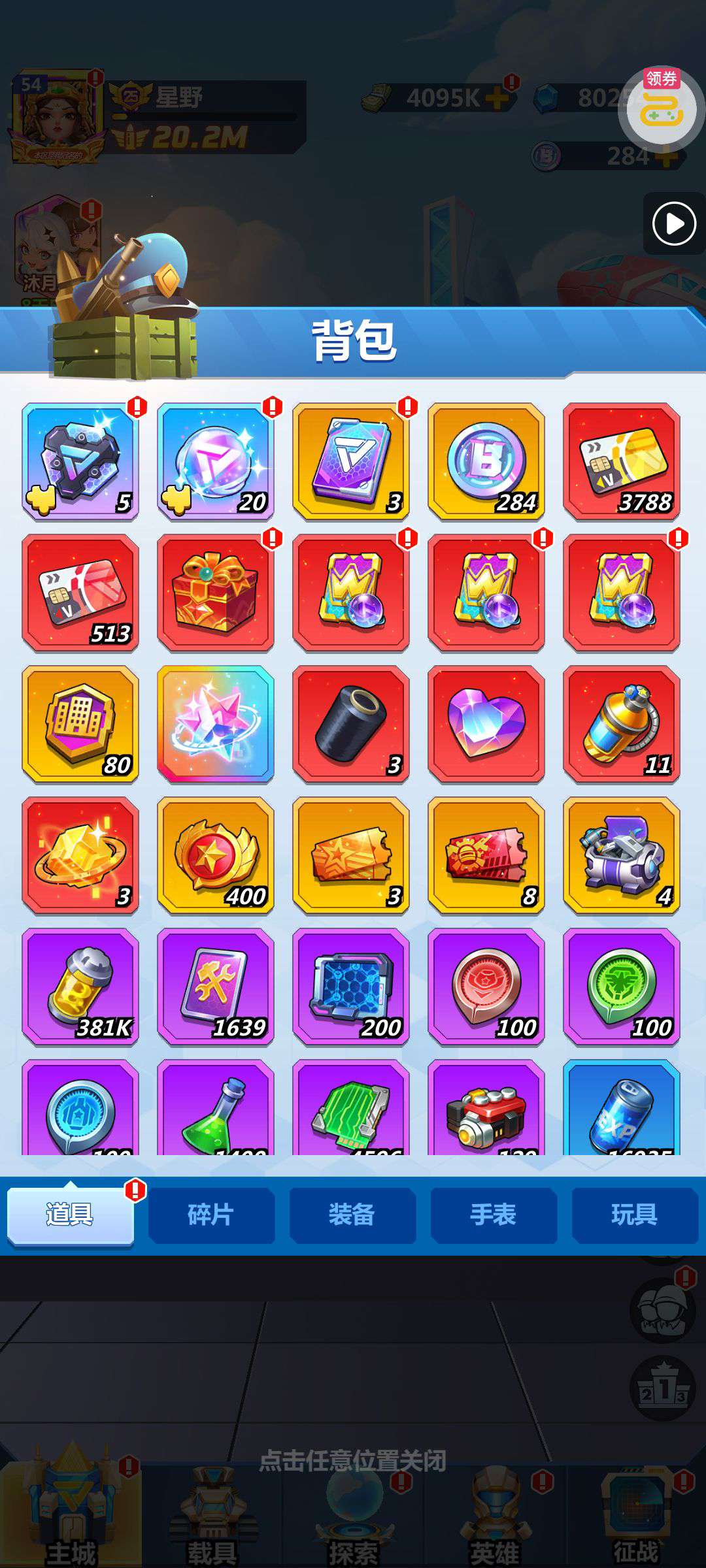Tap the spray canister item with 11
Image resolution: width=706 pixels, height=1568 pixels.
click(x=622, y=724)
